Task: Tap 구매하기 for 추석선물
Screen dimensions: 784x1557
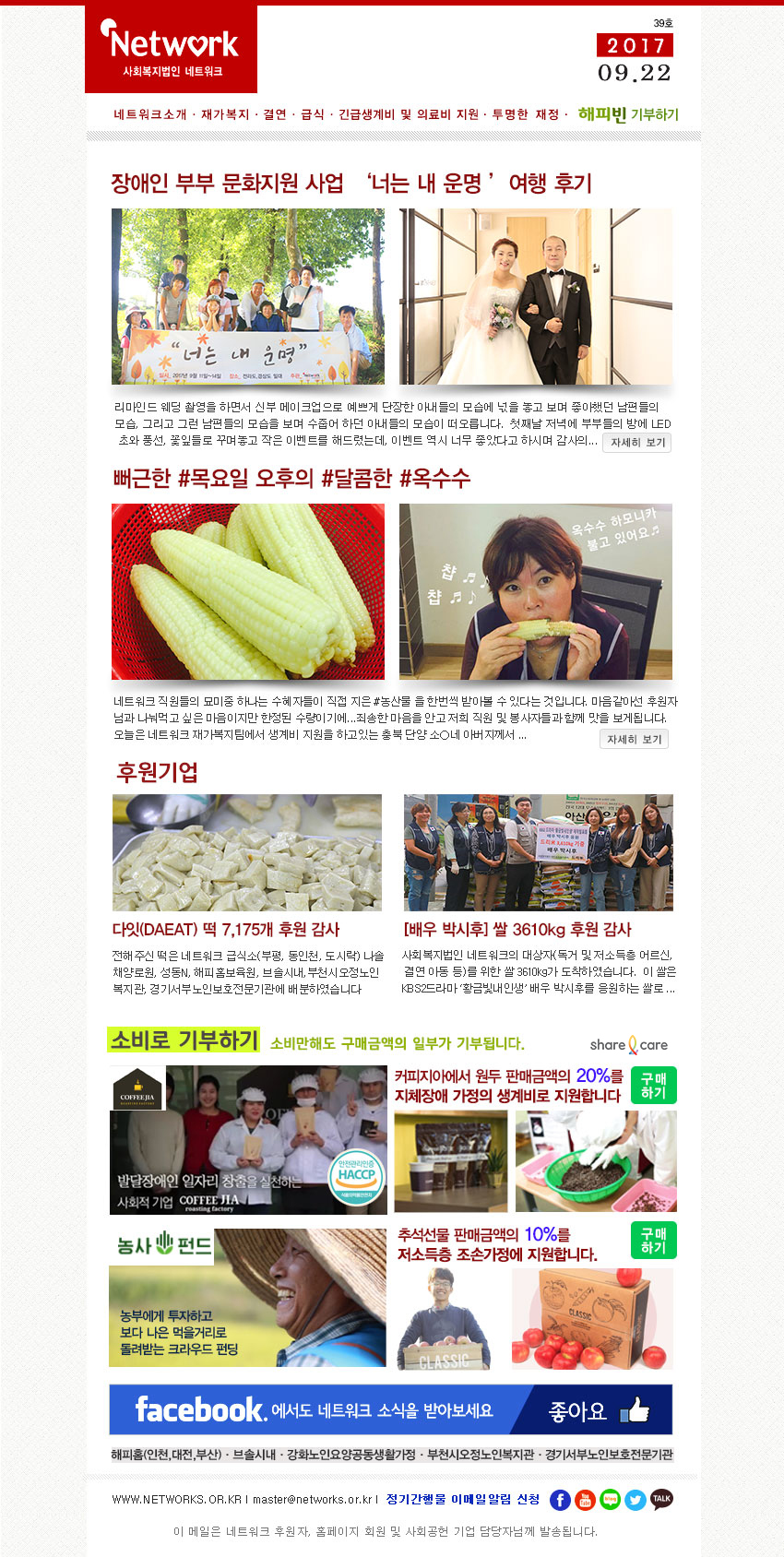Action: click(x=653, y=1240)
